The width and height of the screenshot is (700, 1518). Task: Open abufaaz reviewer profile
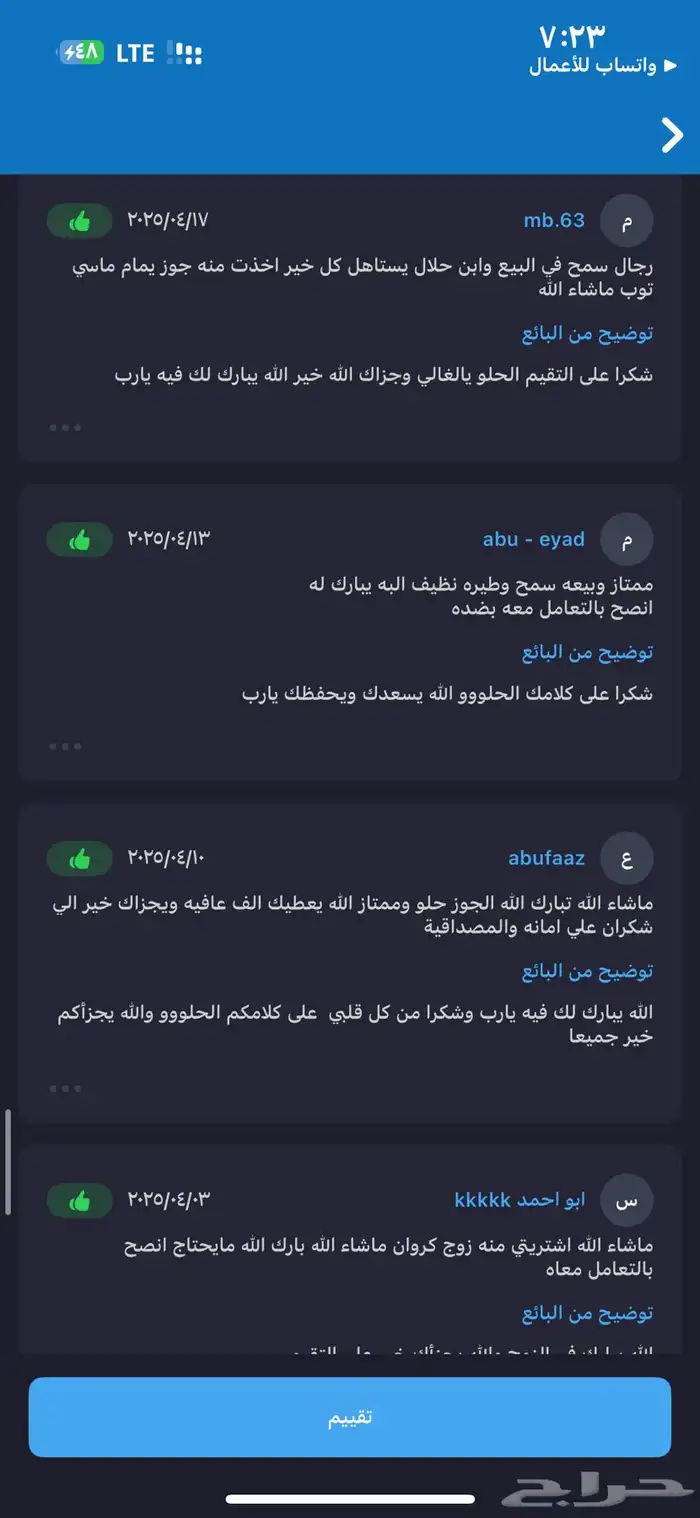(x=546, y=858)
